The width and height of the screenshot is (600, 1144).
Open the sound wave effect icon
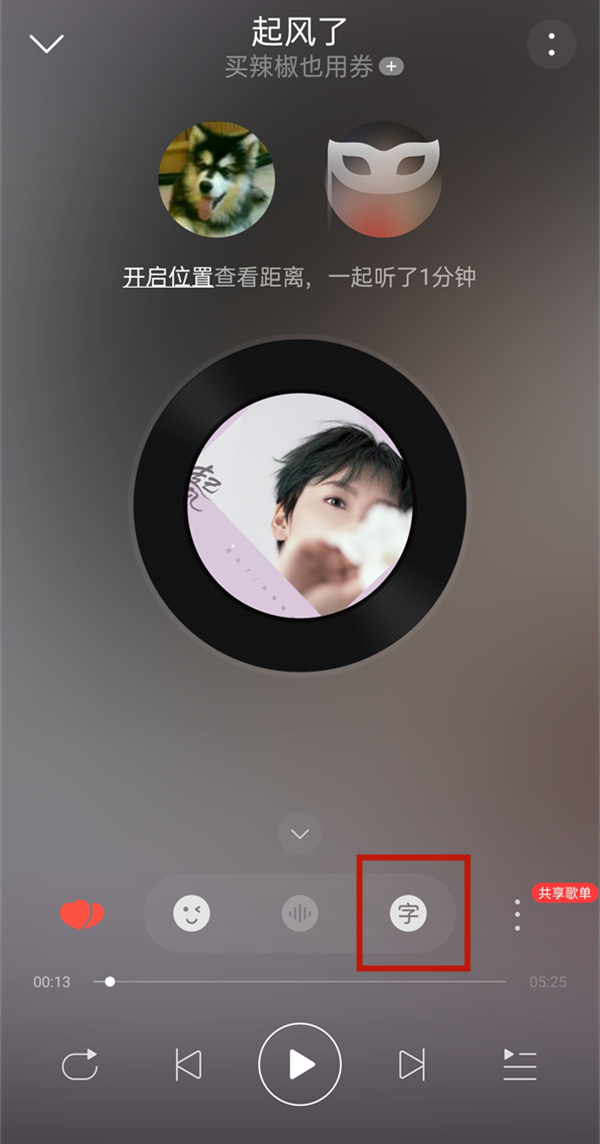(300, 913)
